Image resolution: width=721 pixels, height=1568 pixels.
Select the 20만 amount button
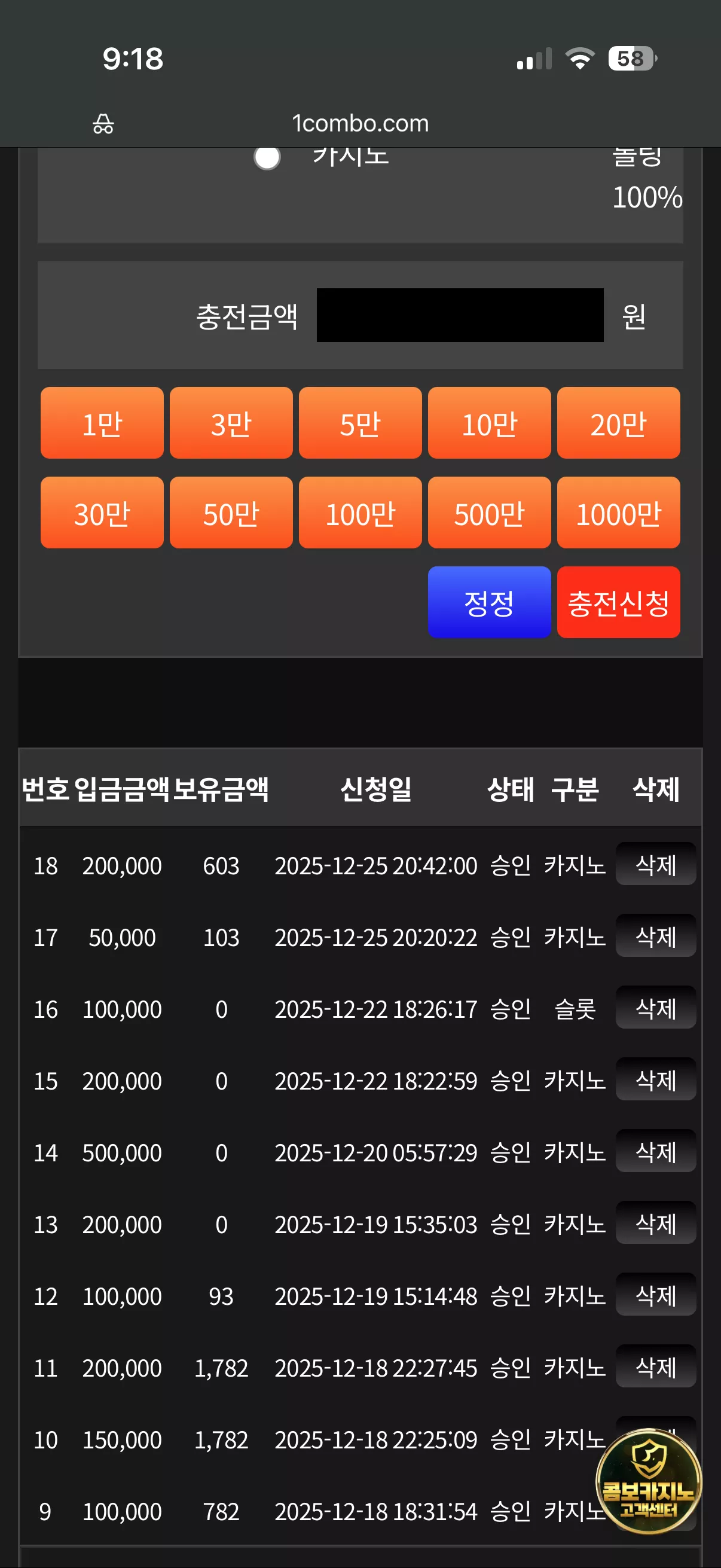pos(619,423)
